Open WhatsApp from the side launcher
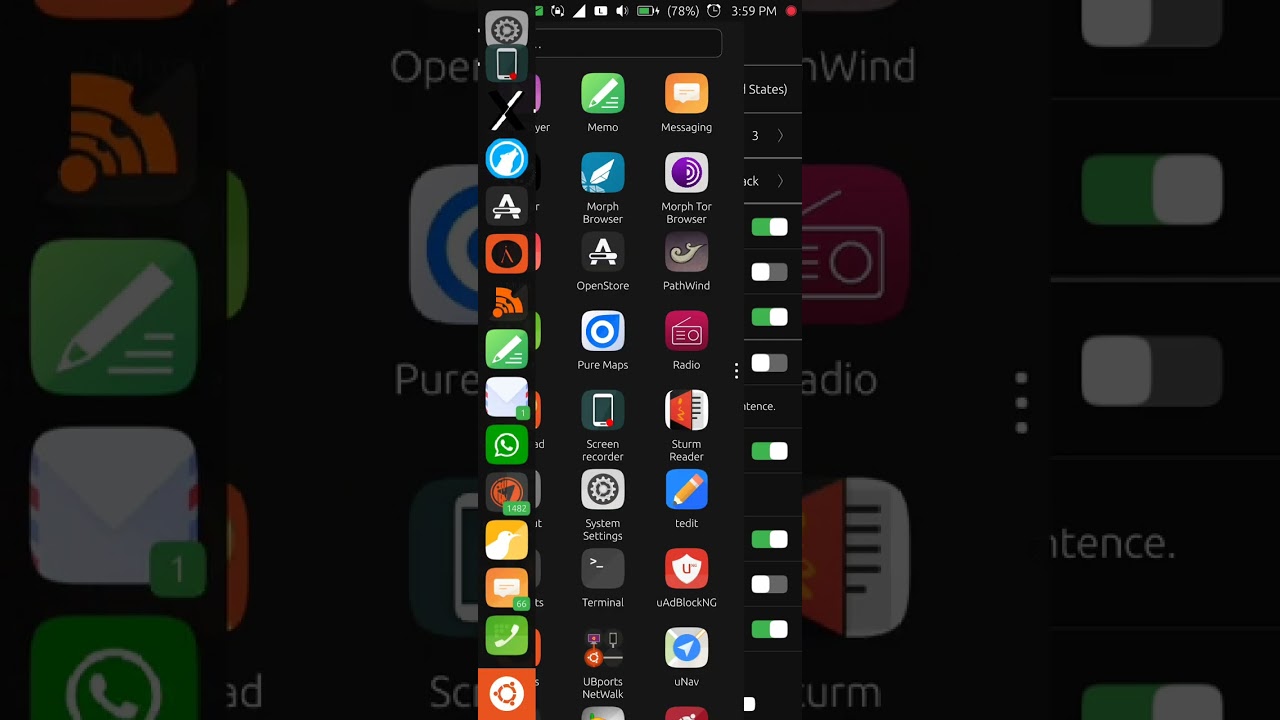Image resolution: width=1280 pixels, height=720 pixels. point(506,445)
